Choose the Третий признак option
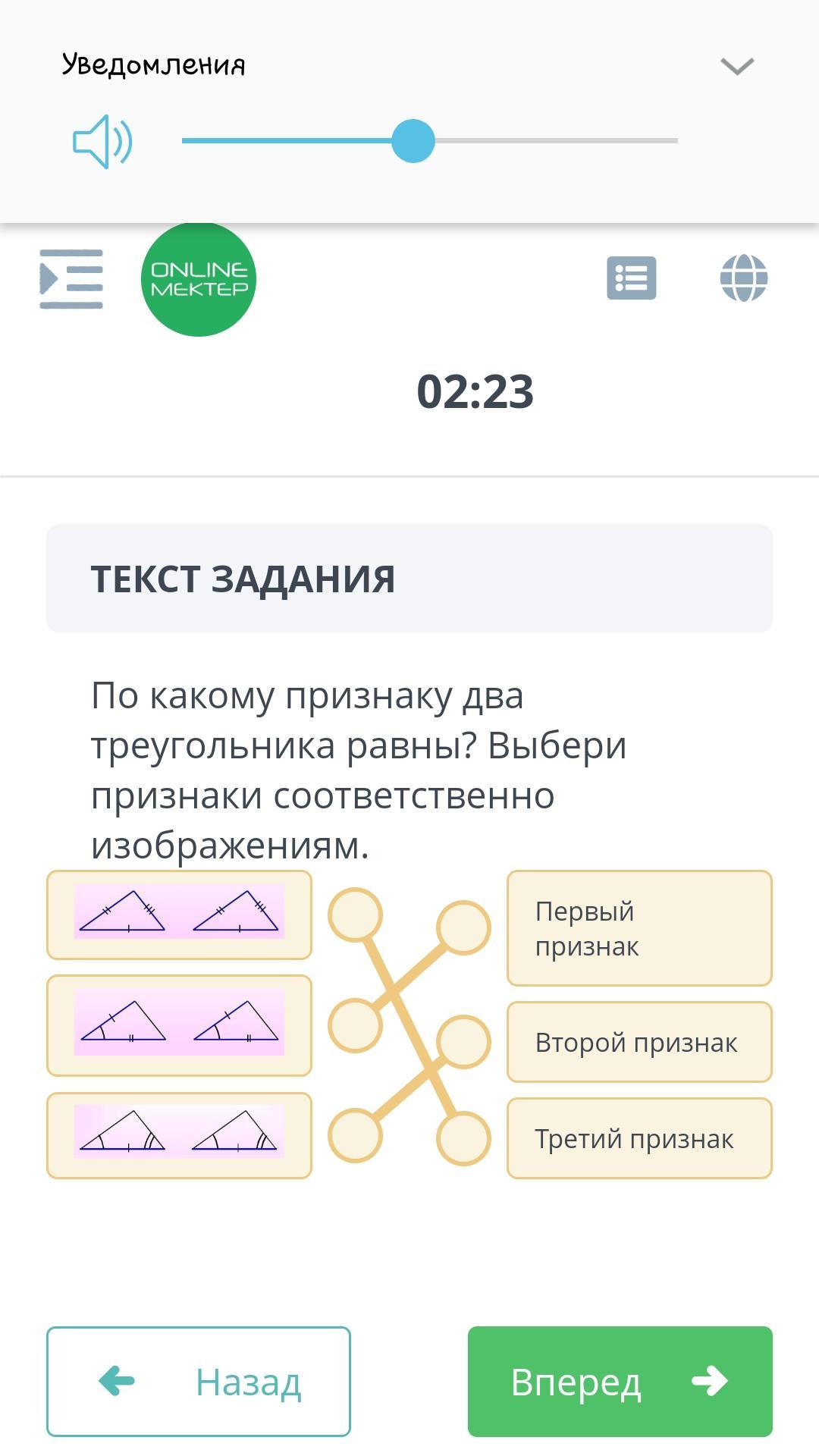This screenshot has width=819, height=1456. pos(639,1138)
